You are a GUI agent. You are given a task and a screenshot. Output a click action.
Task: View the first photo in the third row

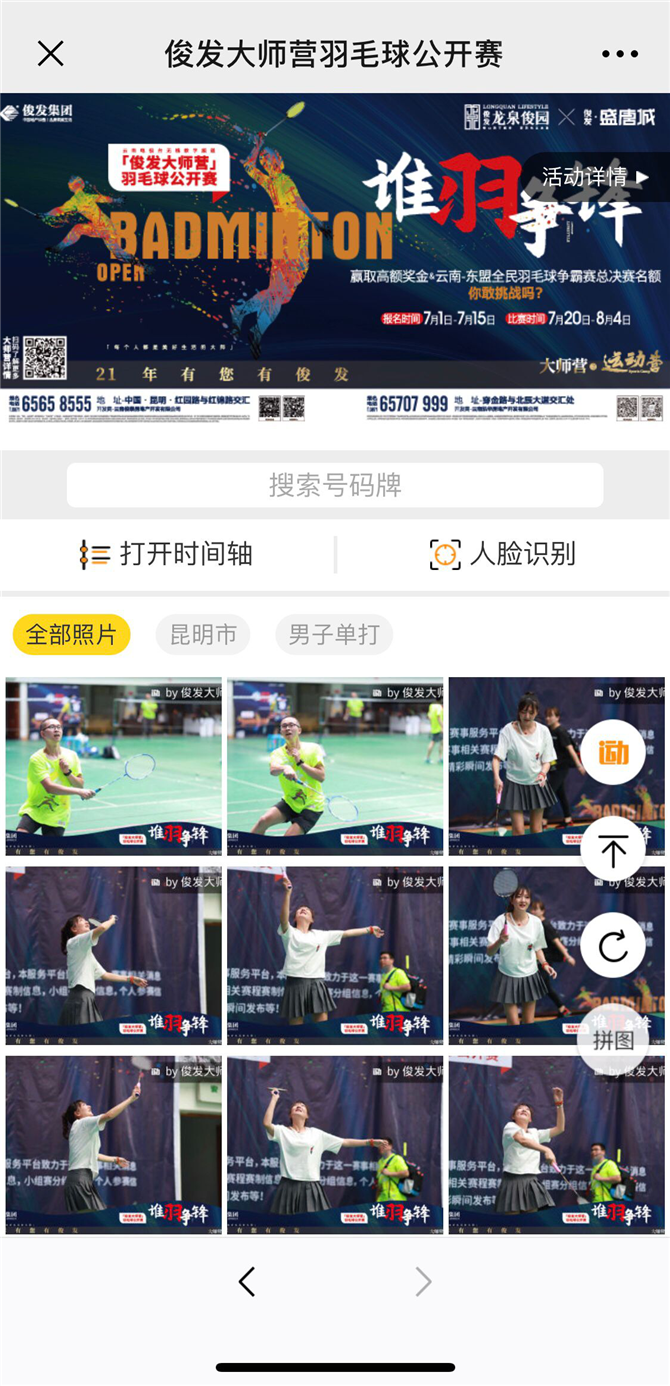[x=114, y=1144]
